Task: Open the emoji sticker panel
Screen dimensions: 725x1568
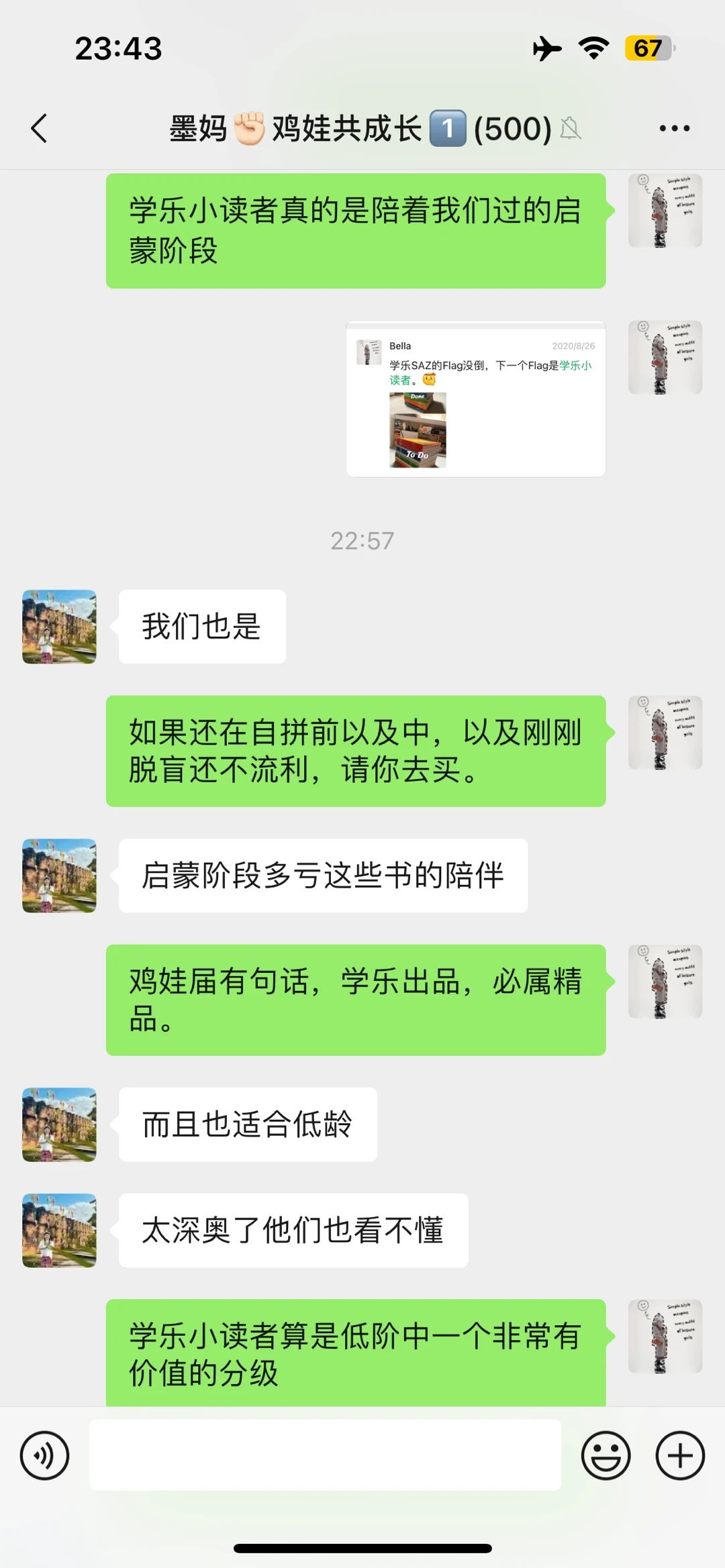Action: (606, 1455)
